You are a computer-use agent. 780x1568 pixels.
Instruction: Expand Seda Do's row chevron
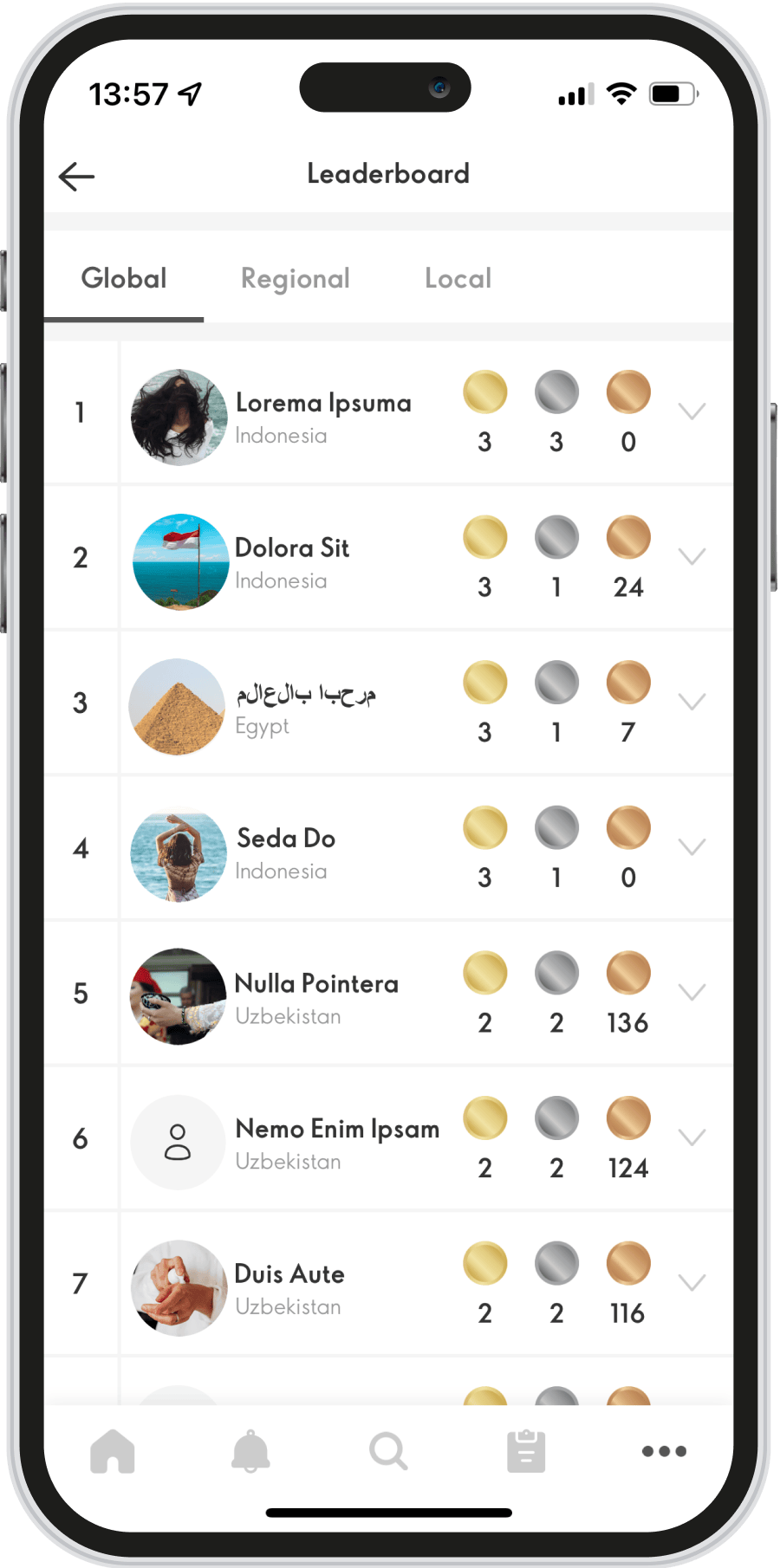(x=692, y=847)
